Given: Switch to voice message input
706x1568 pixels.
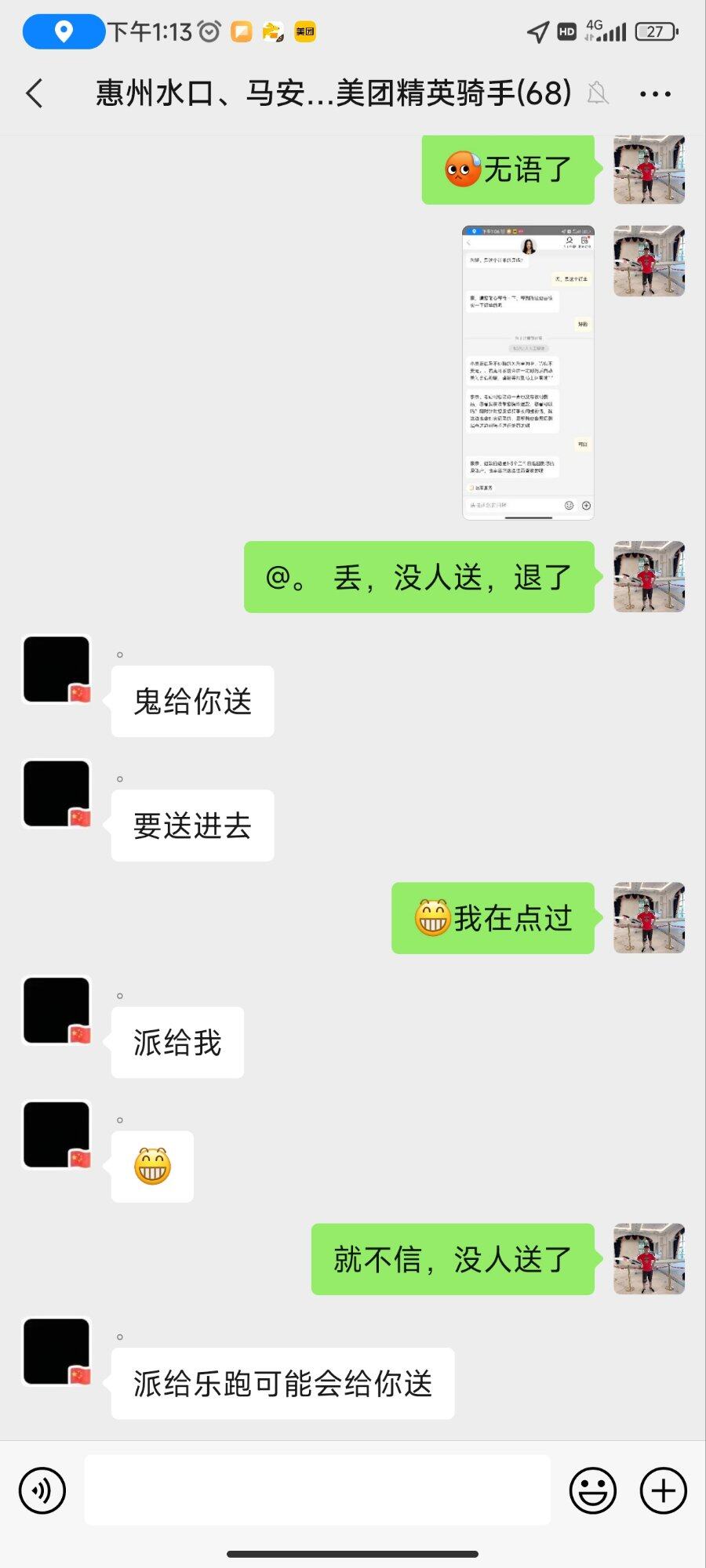Looking at the screenshot, I should pos(42,1490).
